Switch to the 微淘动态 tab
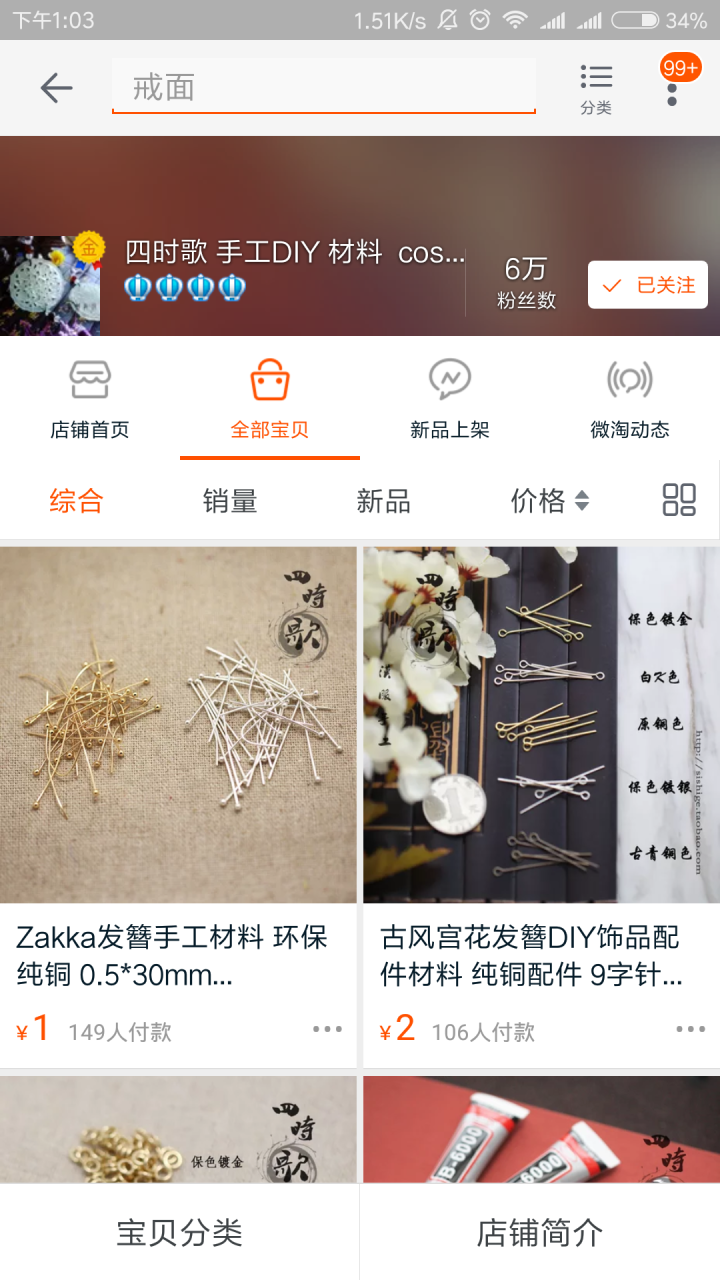 (630, 400)
